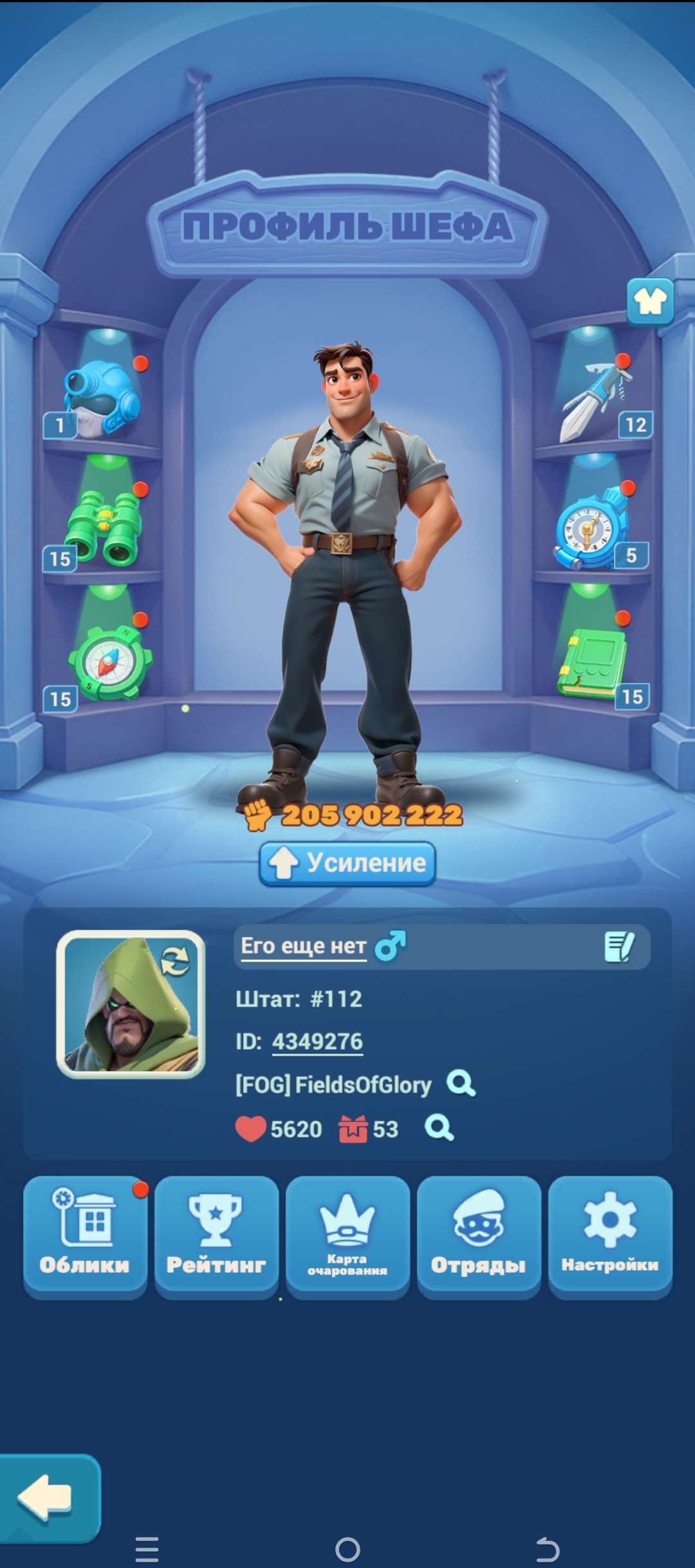The width and height of the screenshot is (695, 1568).
Task: Open the Отряды section
Action: click(479, 1236)
